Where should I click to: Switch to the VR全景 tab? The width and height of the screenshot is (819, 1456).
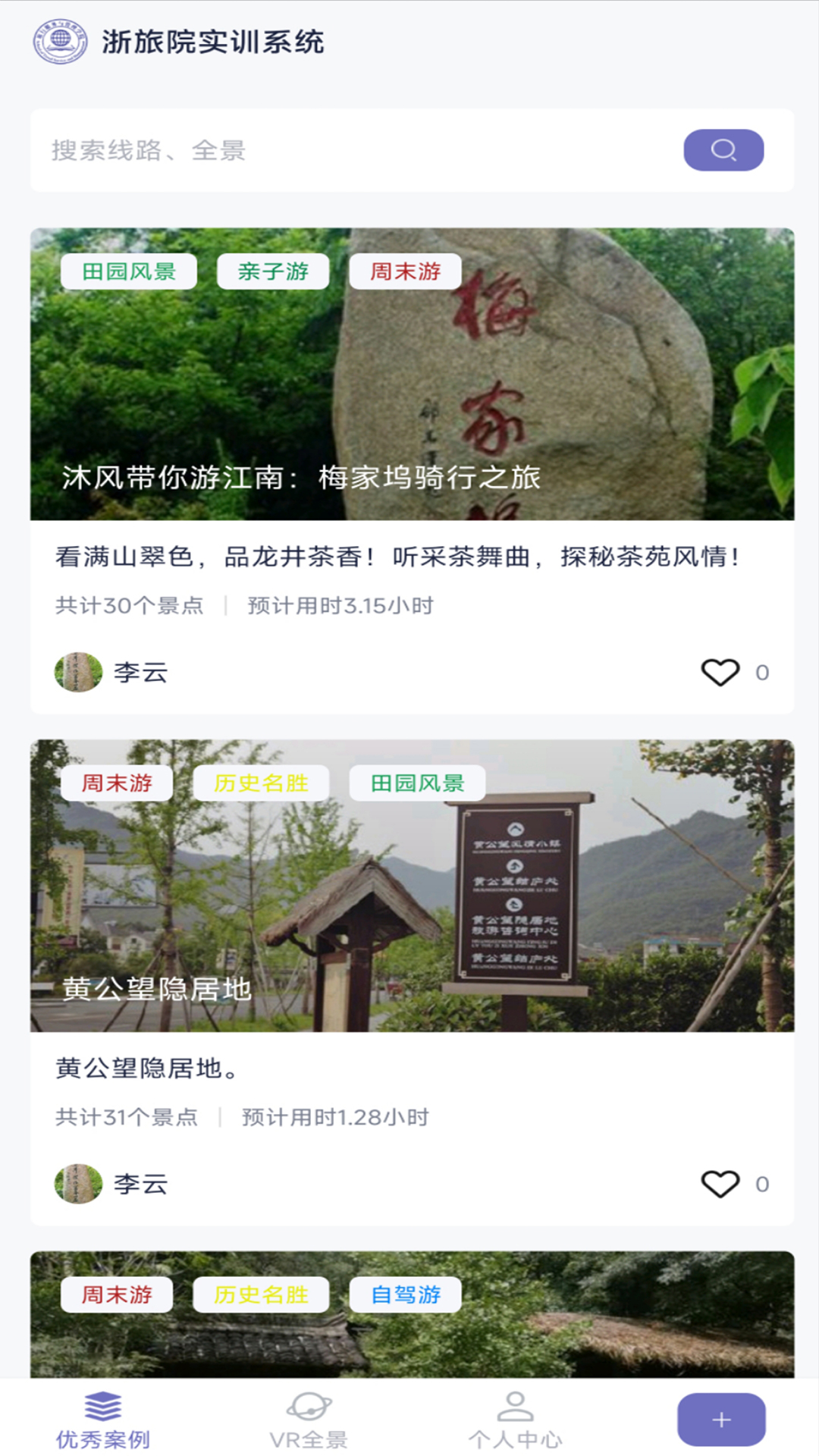[309, 1420]
